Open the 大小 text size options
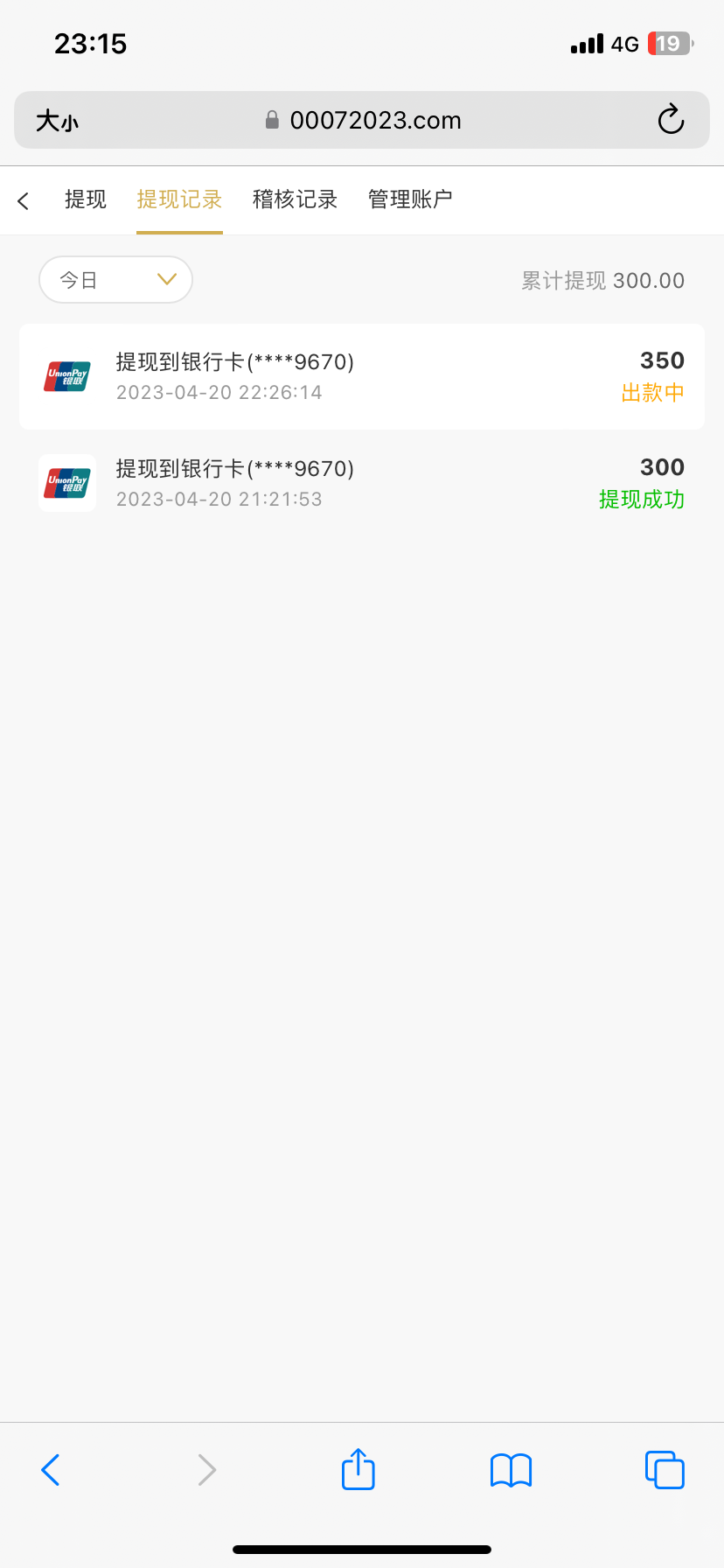The image size is (724, 1568). click(57, 121)
